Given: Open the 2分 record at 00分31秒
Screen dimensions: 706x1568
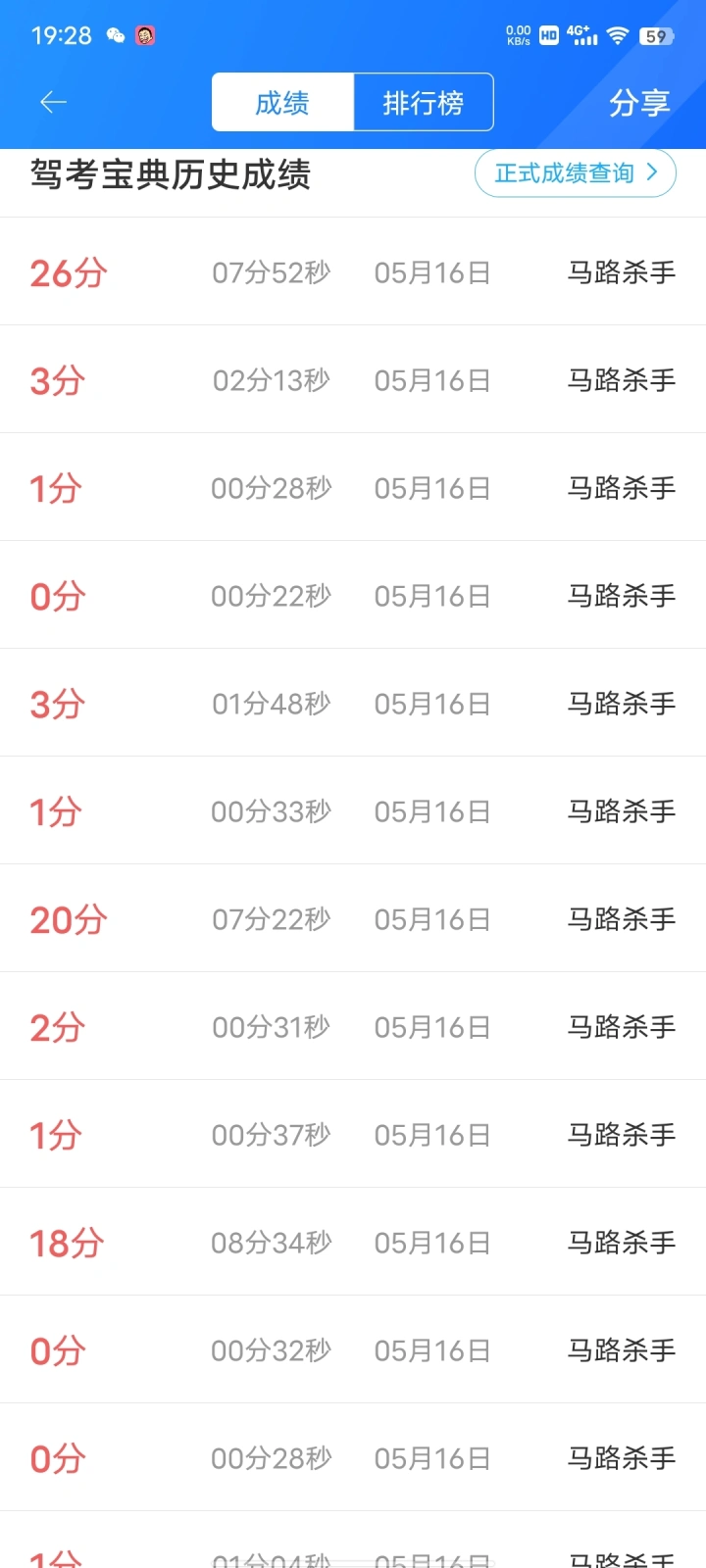Looking at the screenshot, I should 353,1026.
